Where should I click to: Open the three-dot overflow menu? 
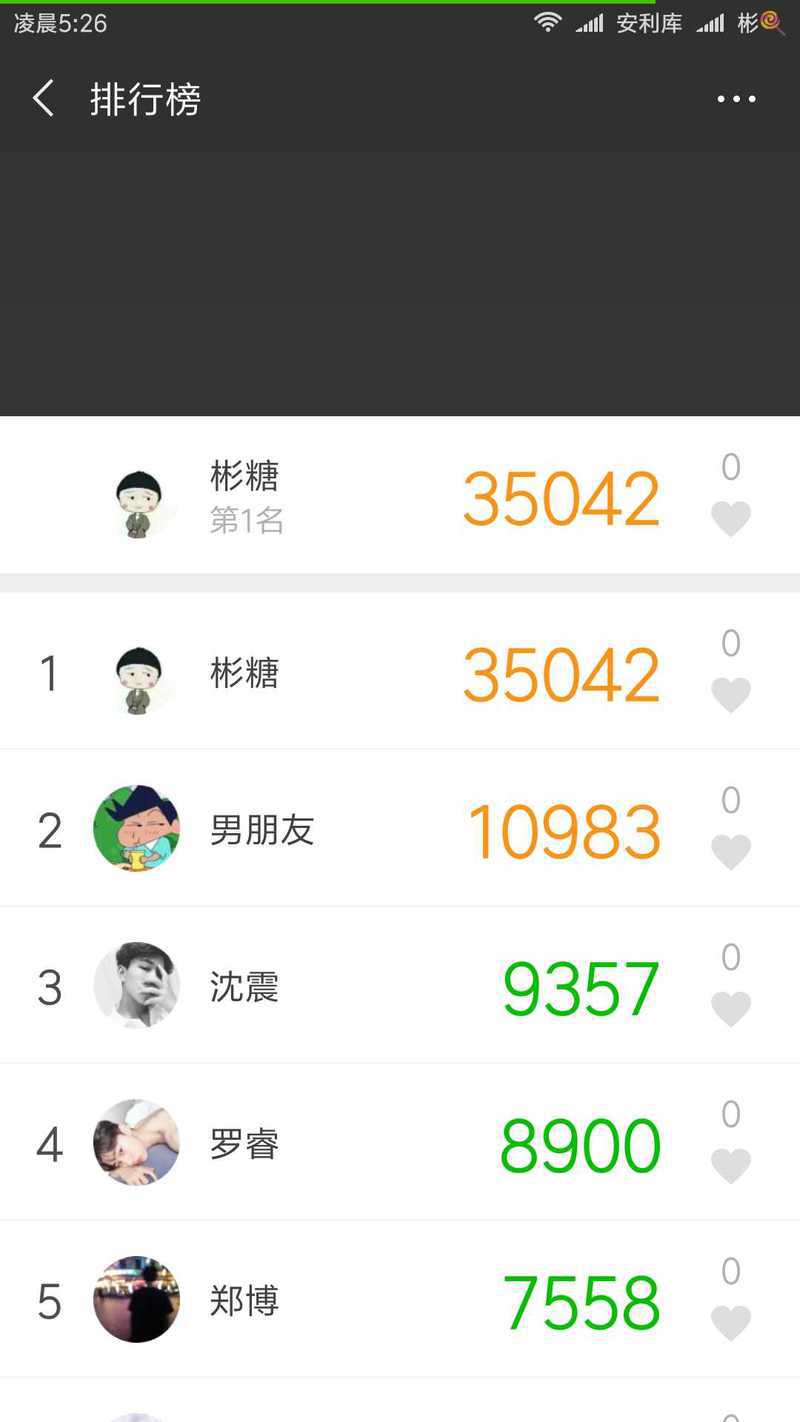coord(736,99)
